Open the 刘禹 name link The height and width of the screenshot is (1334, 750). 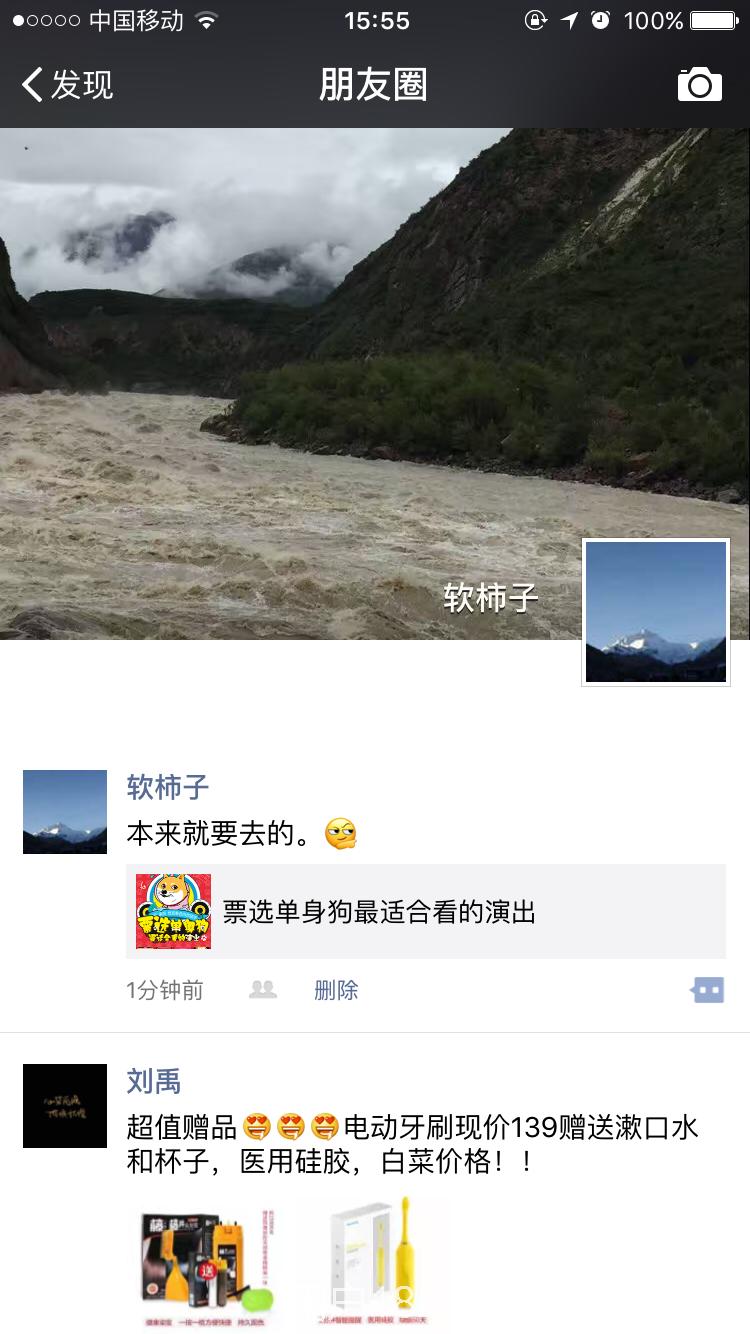tap(153, 1081)
